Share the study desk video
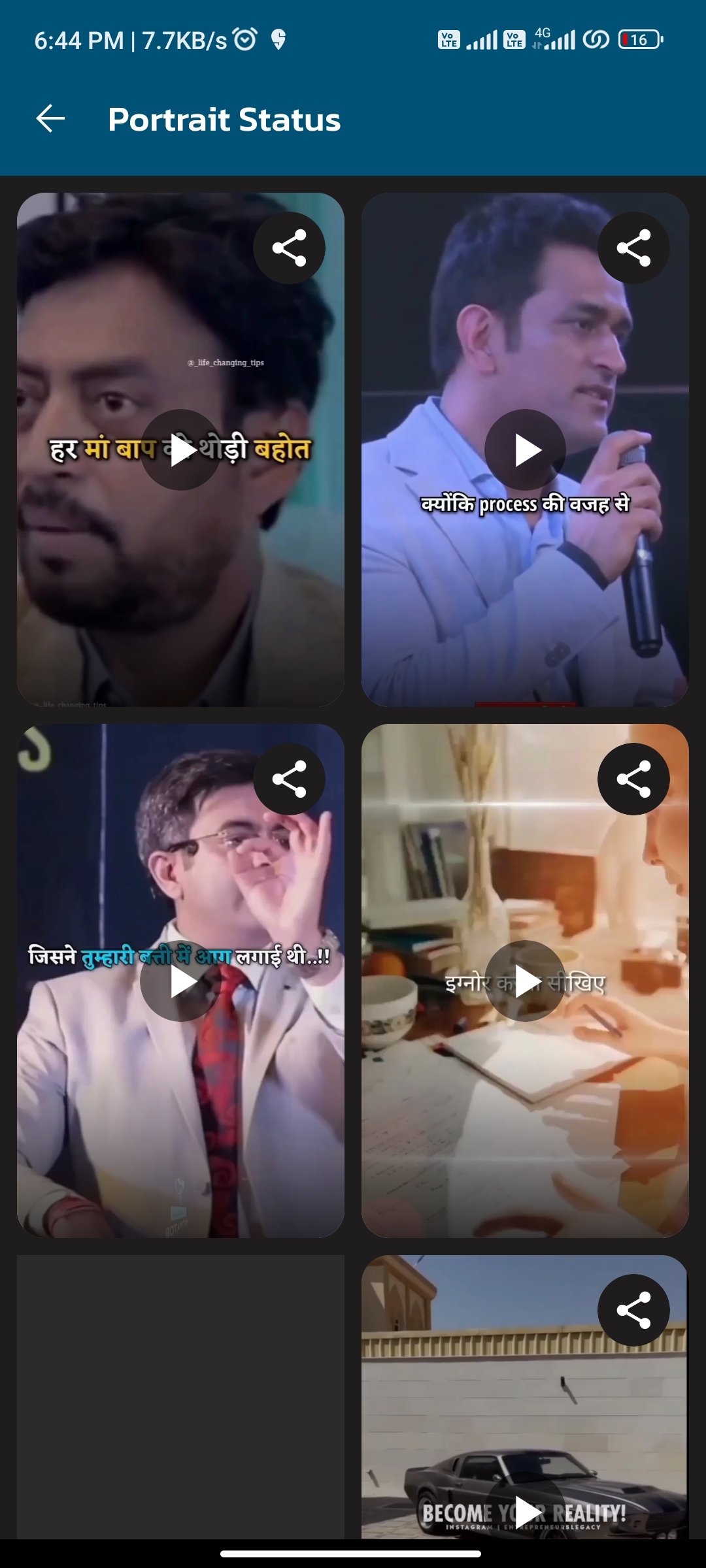The width and height of the screenshot is (706, 1568). pyautogui.click(x=633, y=779)
